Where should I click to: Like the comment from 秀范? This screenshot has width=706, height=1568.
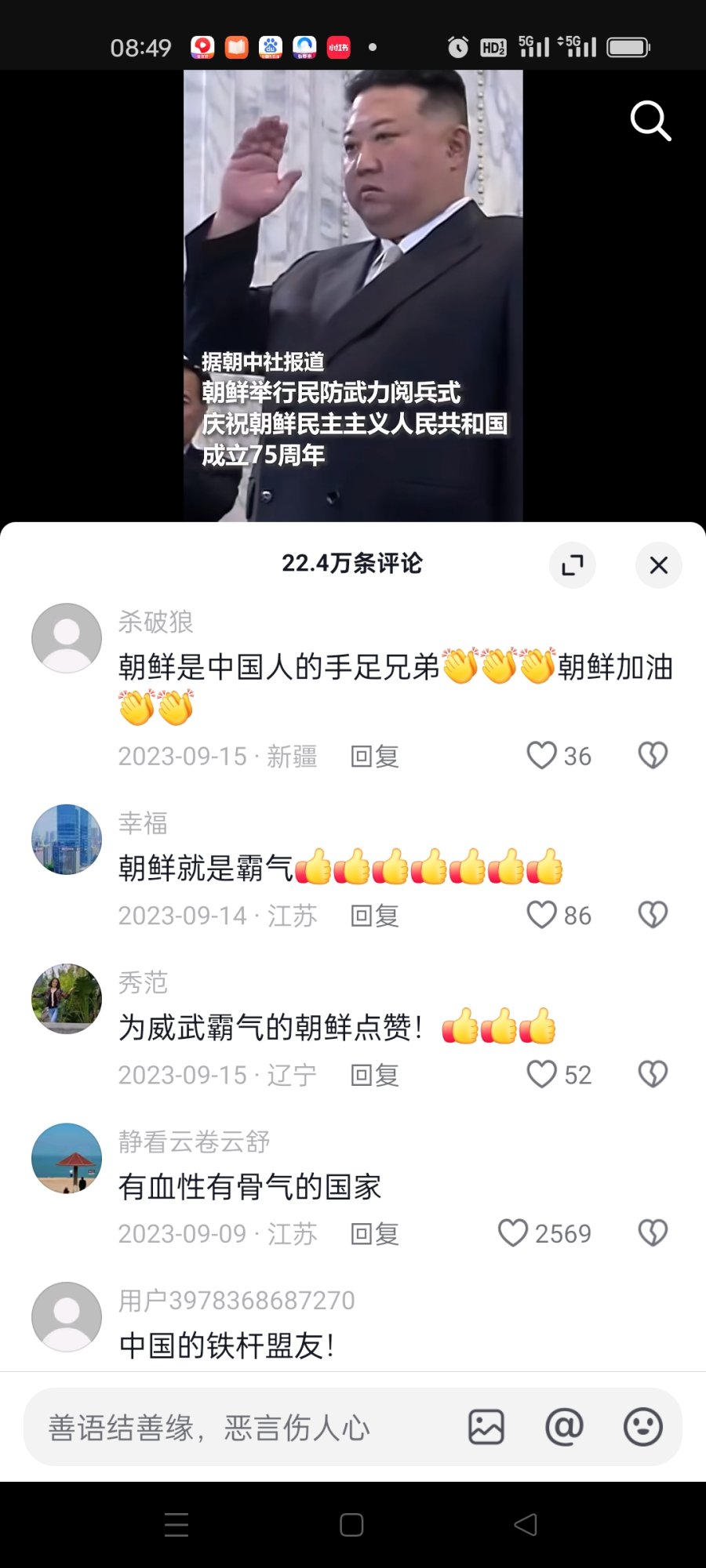pyautogui.click(x=541, y=1074)
